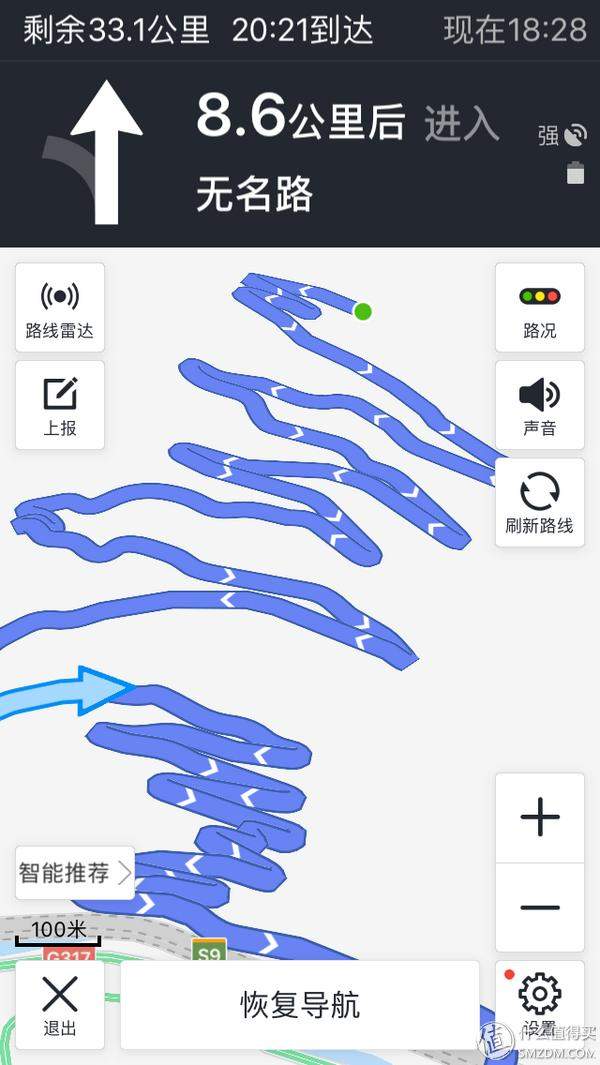Zoom in on the map
The width and height of the screenshot is (600, 1065).
tap(540, 818)
